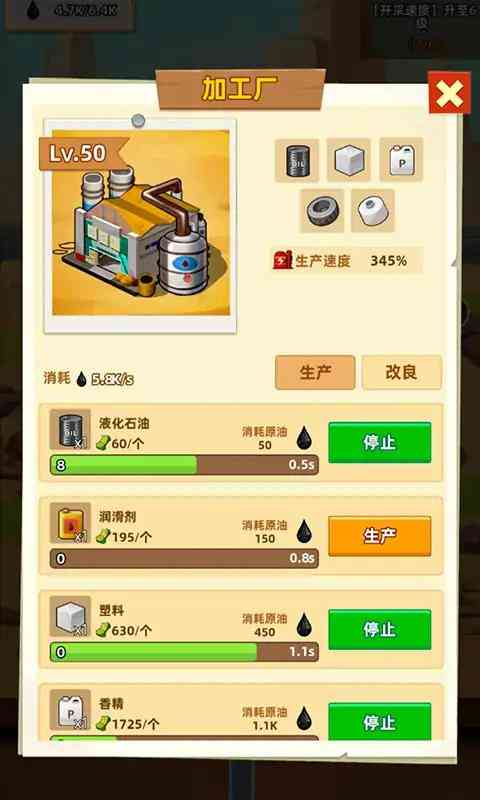Switch to the 生产 tab
The height and width of the screenshot is (800, 480).
pos(315,372)
